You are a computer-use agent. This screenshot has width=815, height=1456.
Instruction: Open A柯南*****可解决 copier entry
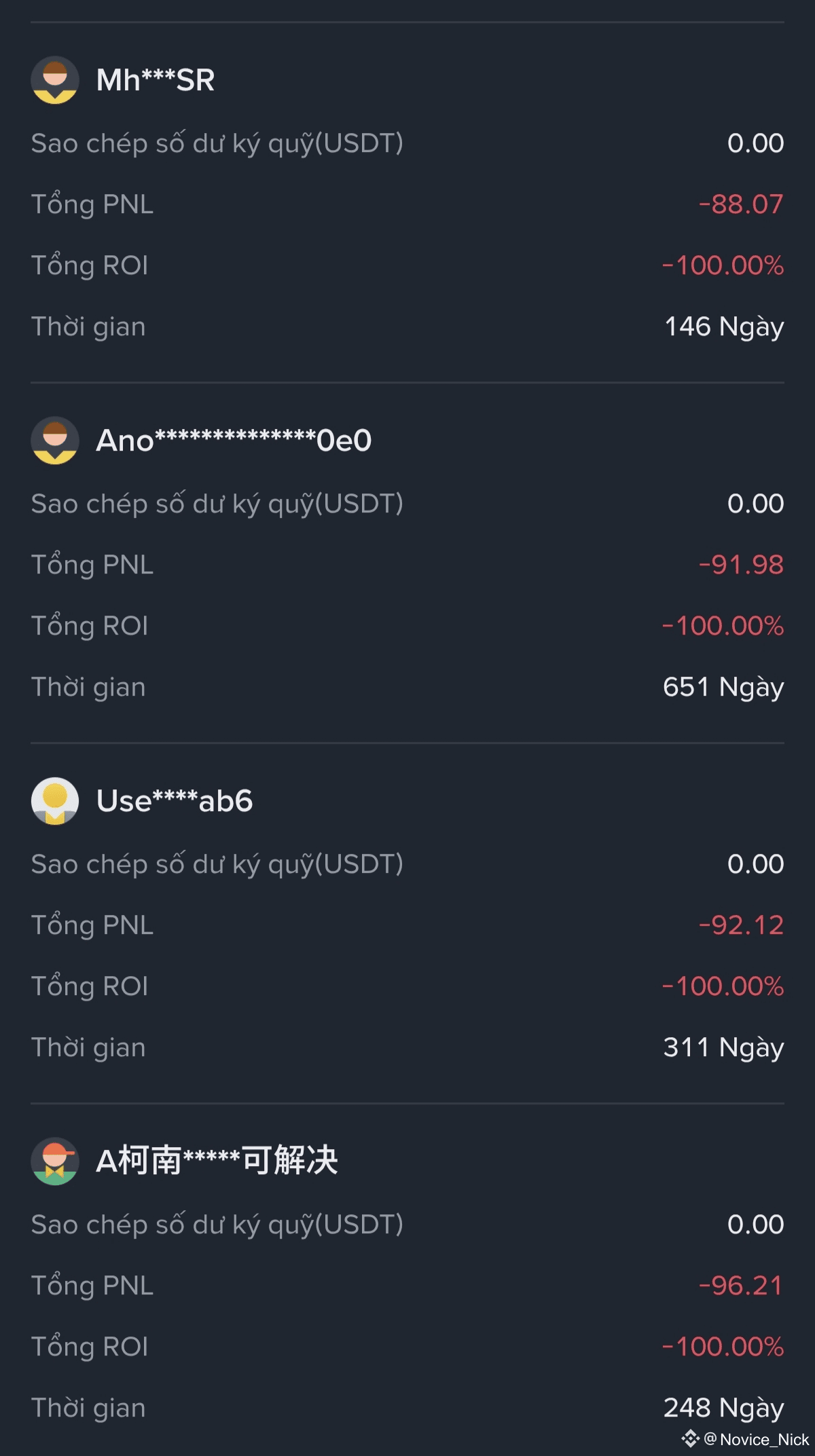point(216,1161)
